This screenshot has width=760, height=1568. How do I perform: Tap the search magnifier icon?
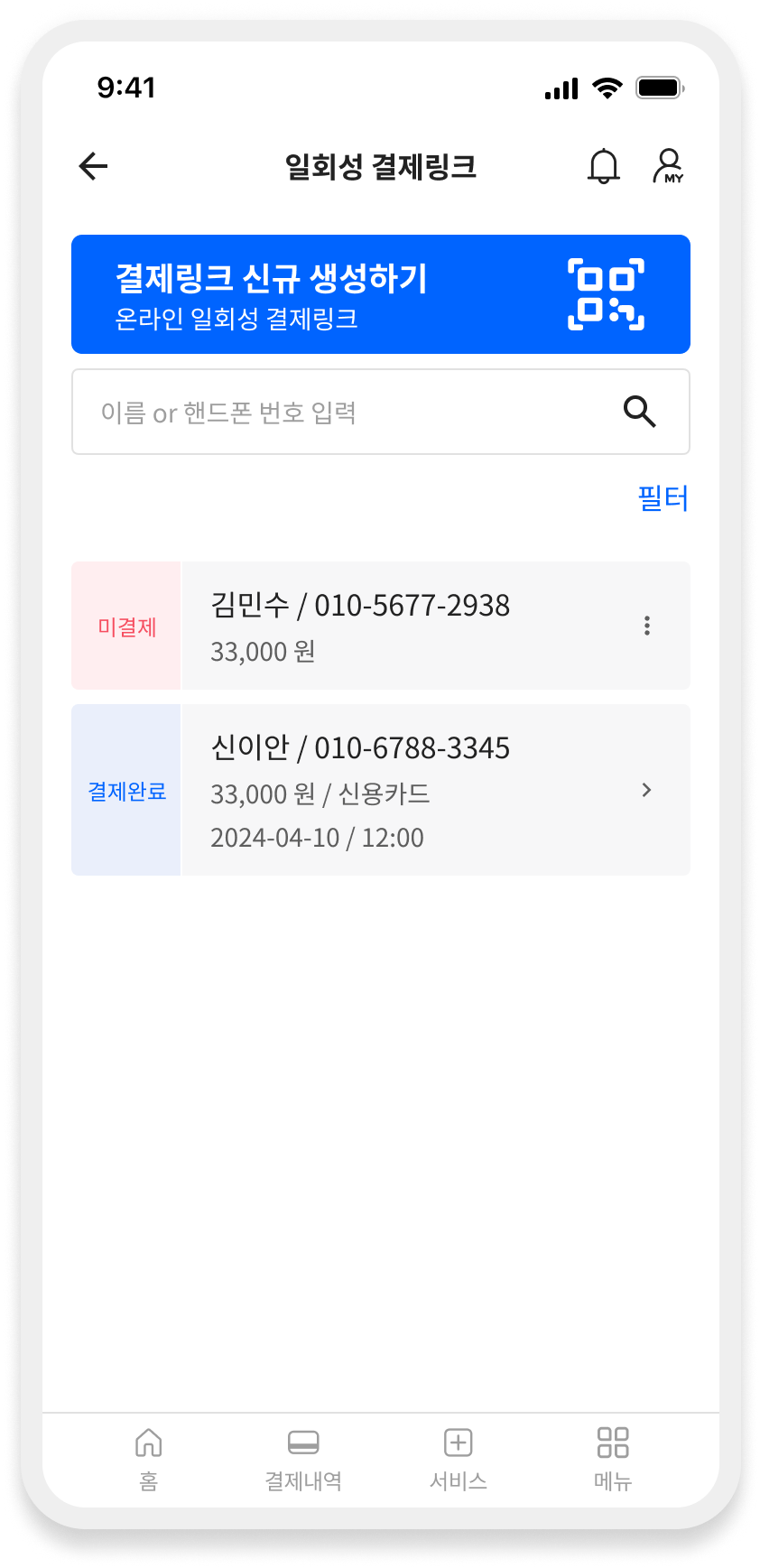pyautogui.click(x=641, y=412)
